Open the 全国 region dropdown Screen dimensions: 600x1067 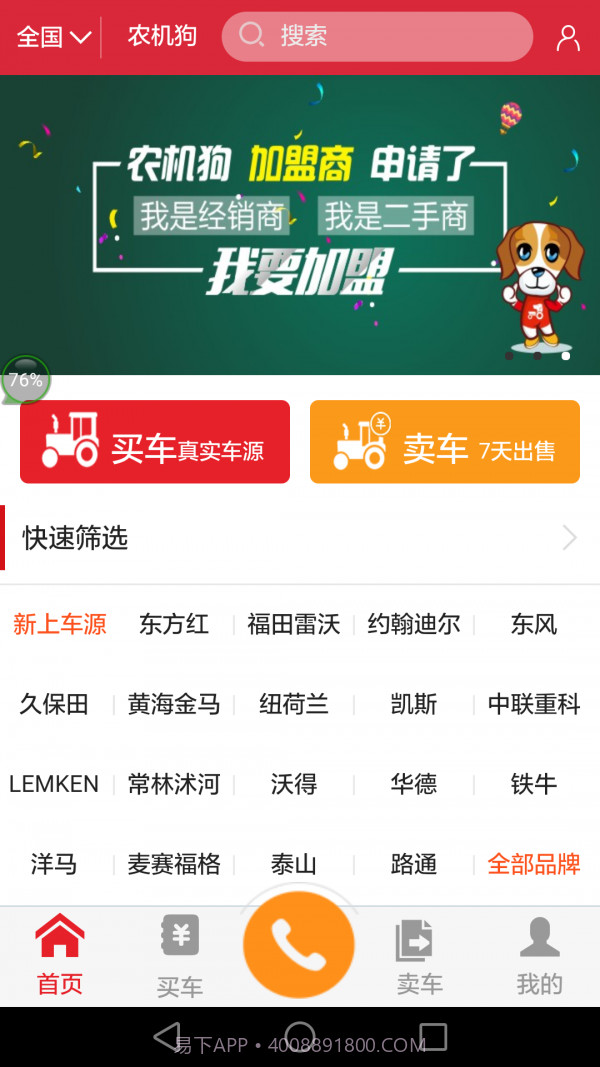pos(53,37)
